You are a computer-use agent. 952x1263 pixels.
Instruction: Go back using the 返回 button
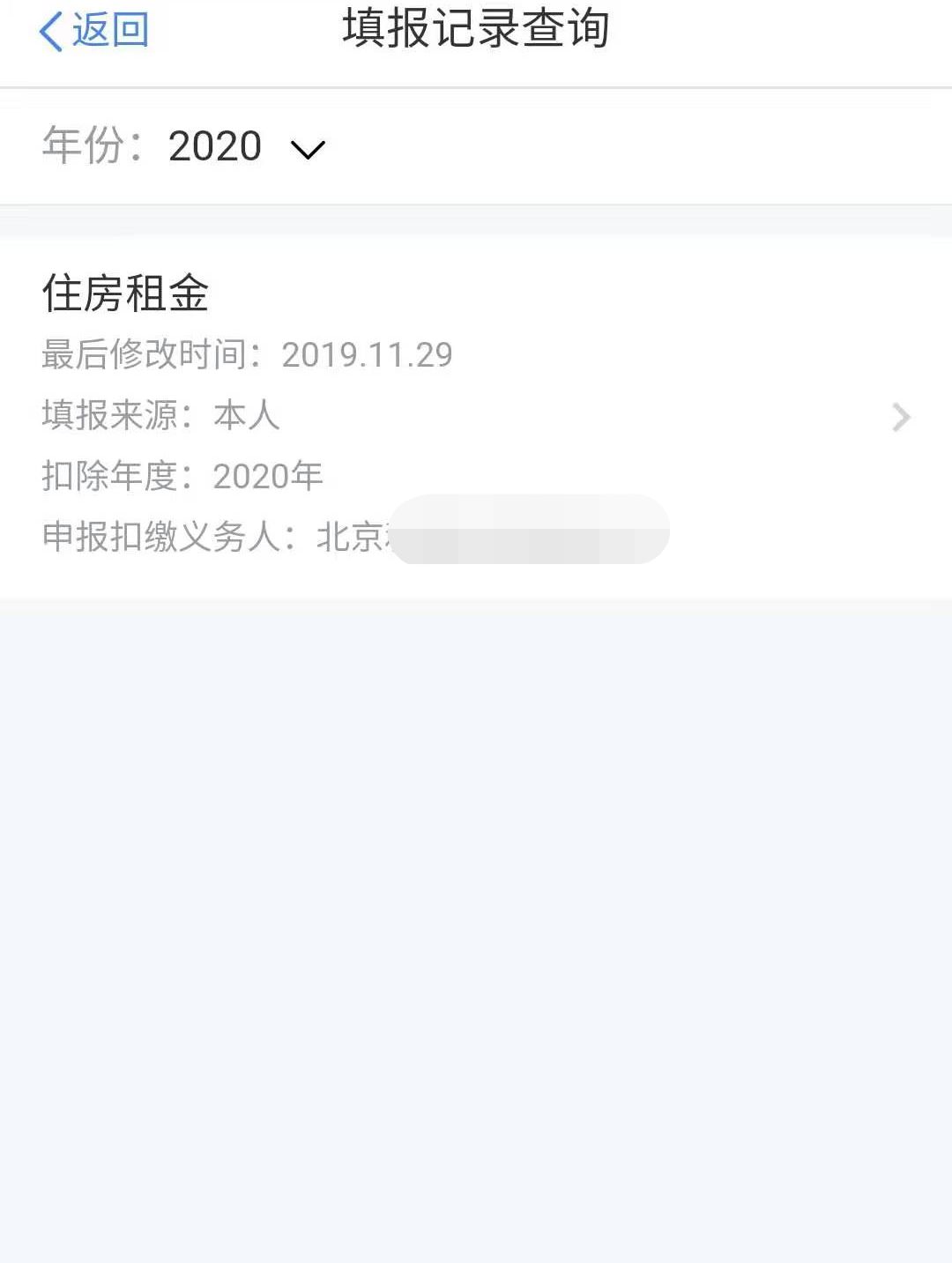(x=94, y=31)
